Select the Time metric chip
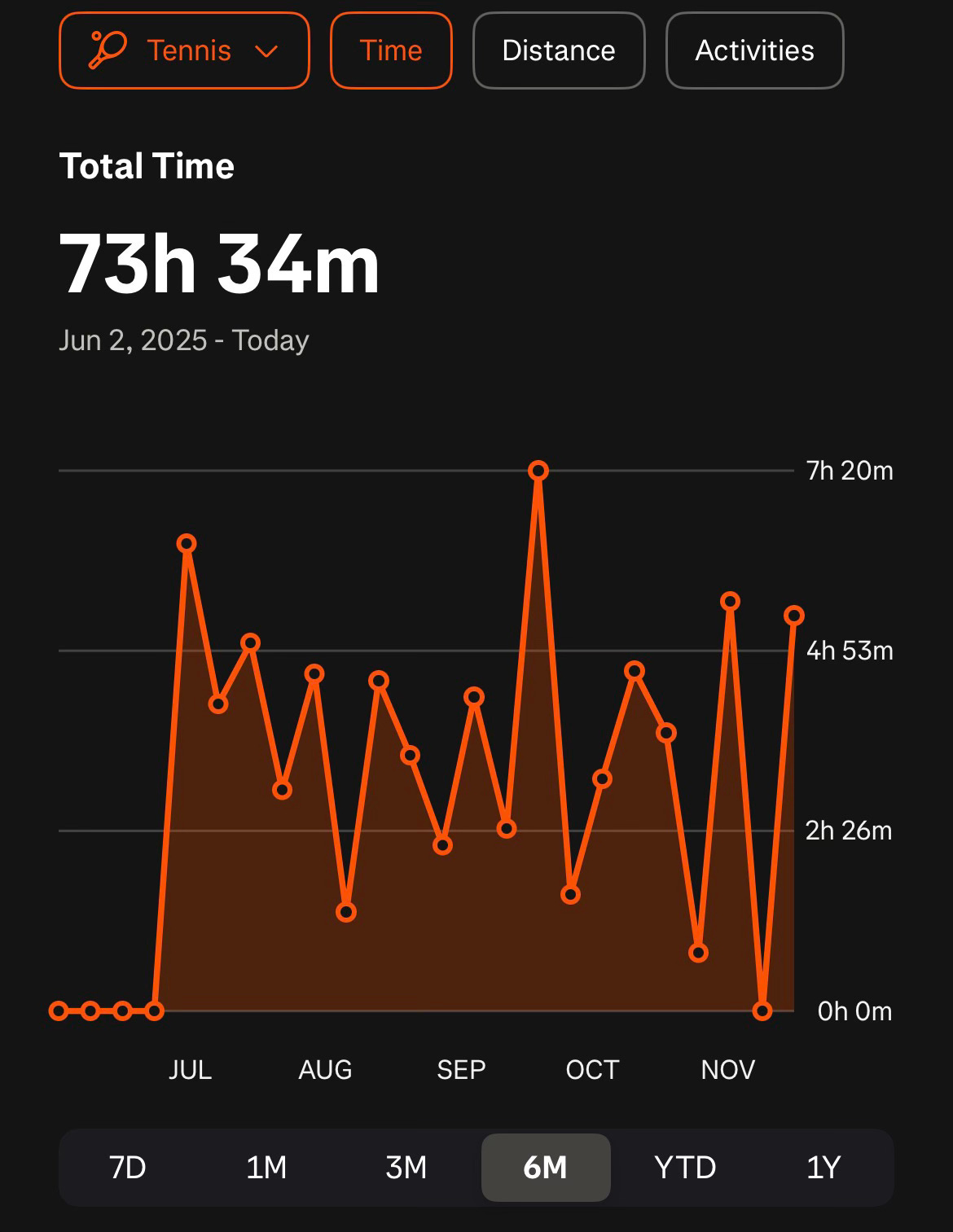953x1232 pixels. [x=391, y=50]
